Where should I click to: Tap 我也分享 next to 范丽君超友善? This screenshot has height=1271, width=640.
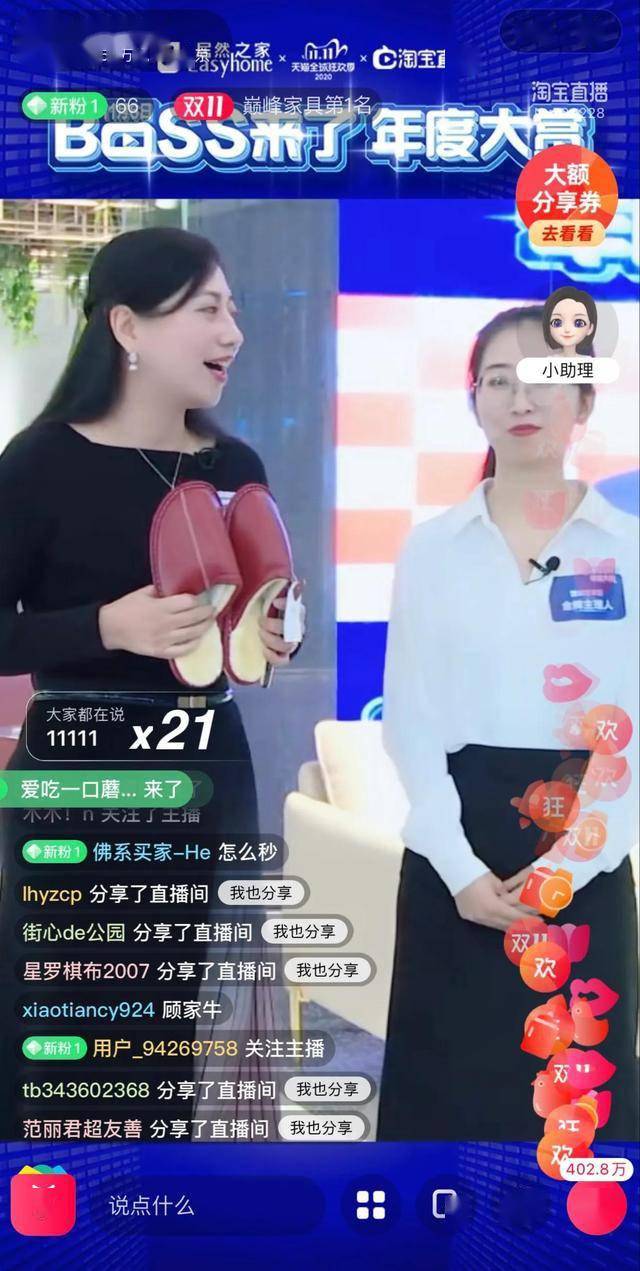coord(321,1128)
